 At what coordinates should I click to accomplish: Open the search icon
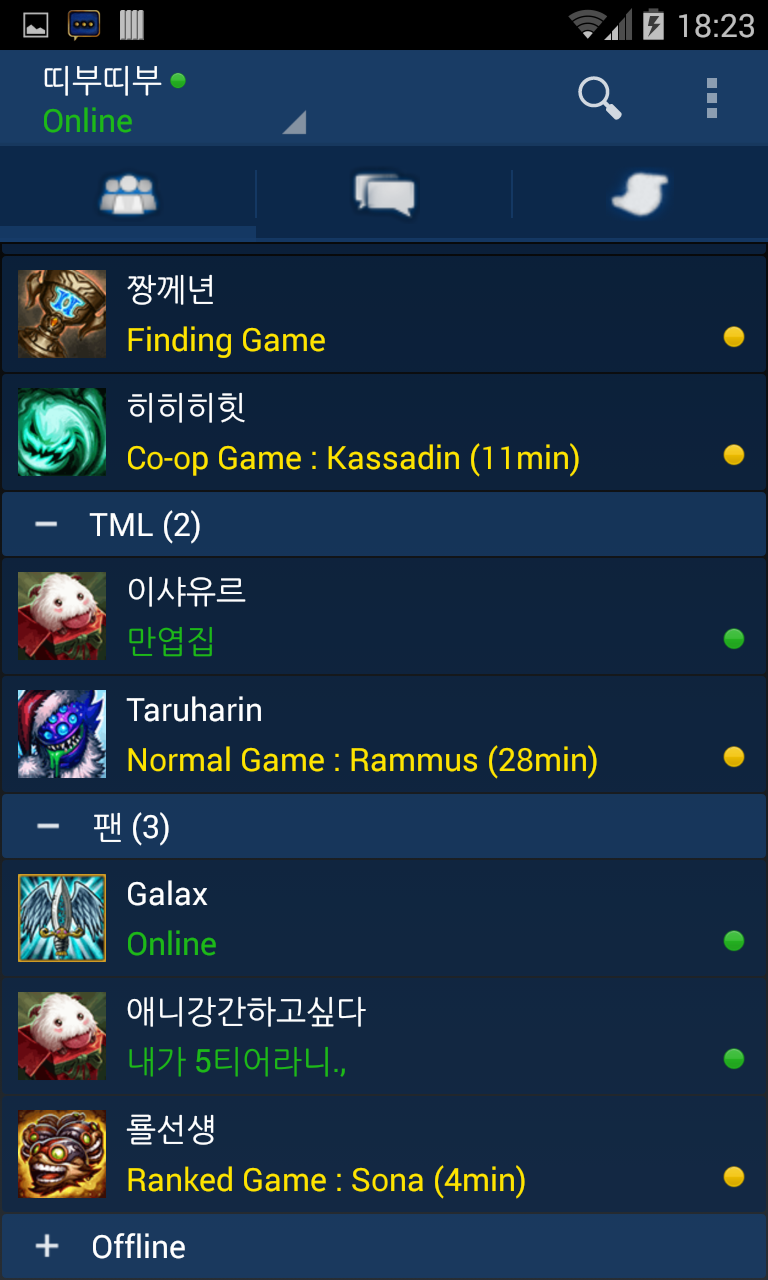(x=599, y=98)
